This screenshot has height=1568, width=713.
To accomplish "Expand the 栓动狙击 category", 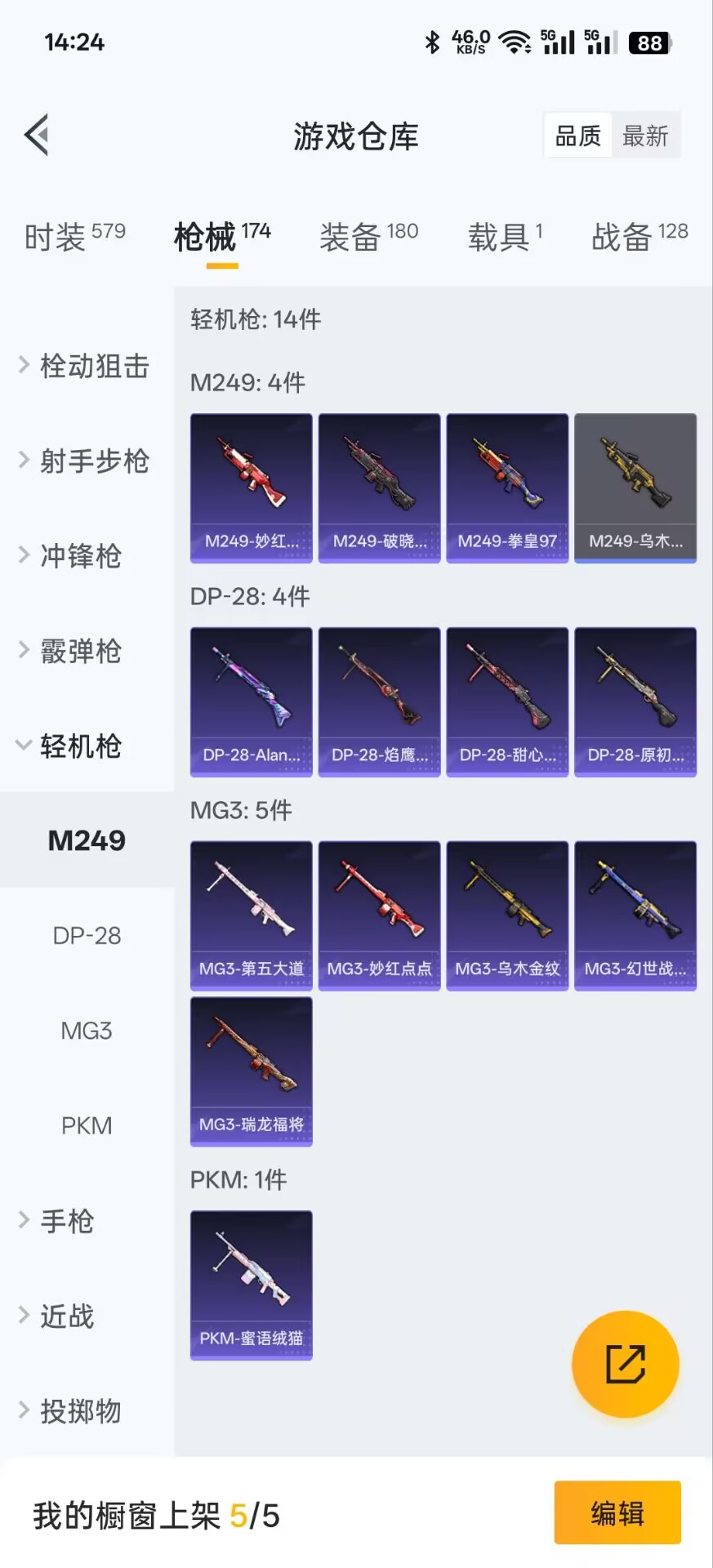I will point(85,366).
